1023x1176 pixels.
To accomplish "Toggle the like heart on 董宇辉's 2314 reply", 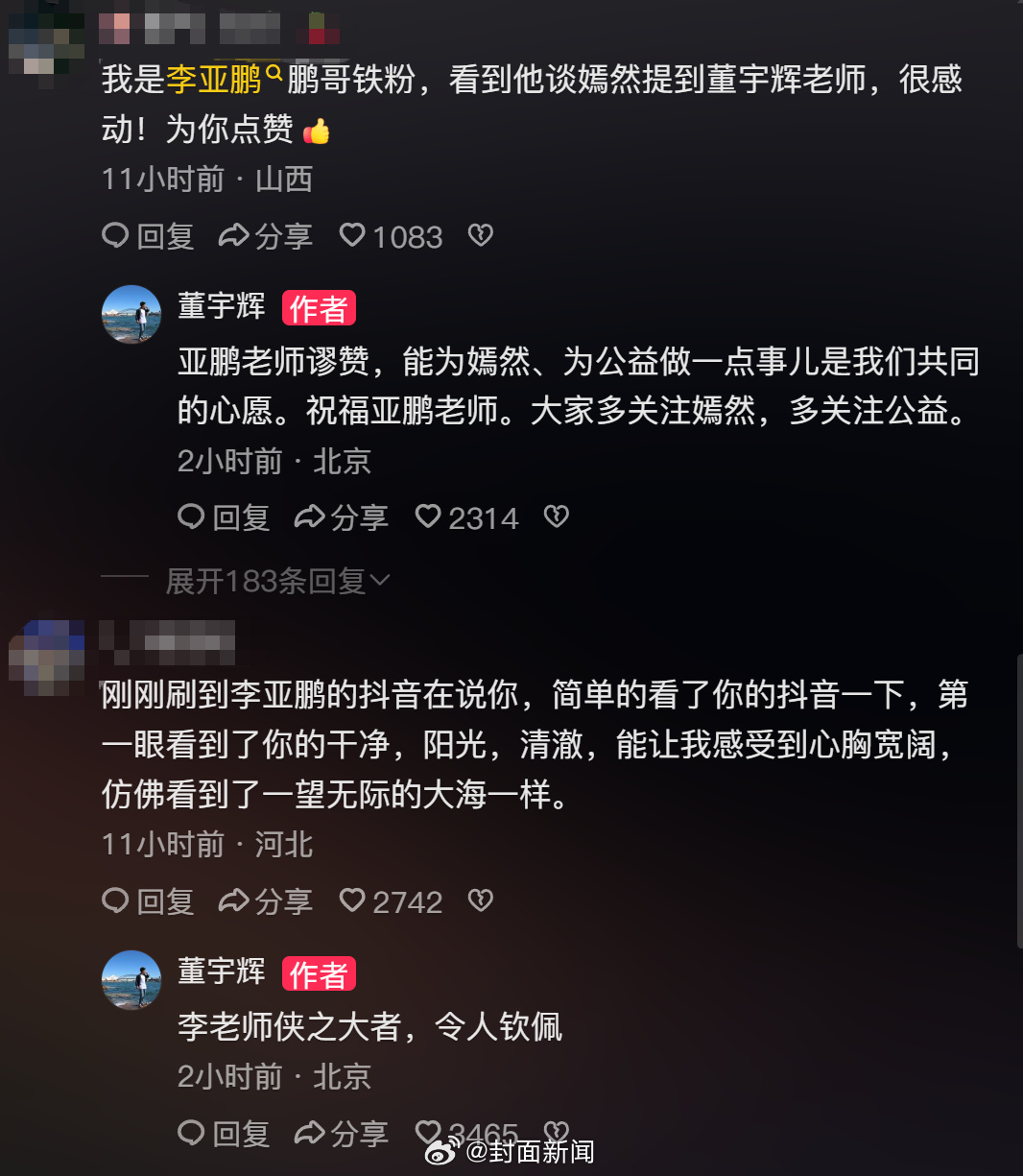I will pyautogui.click(x=429, y=516).
